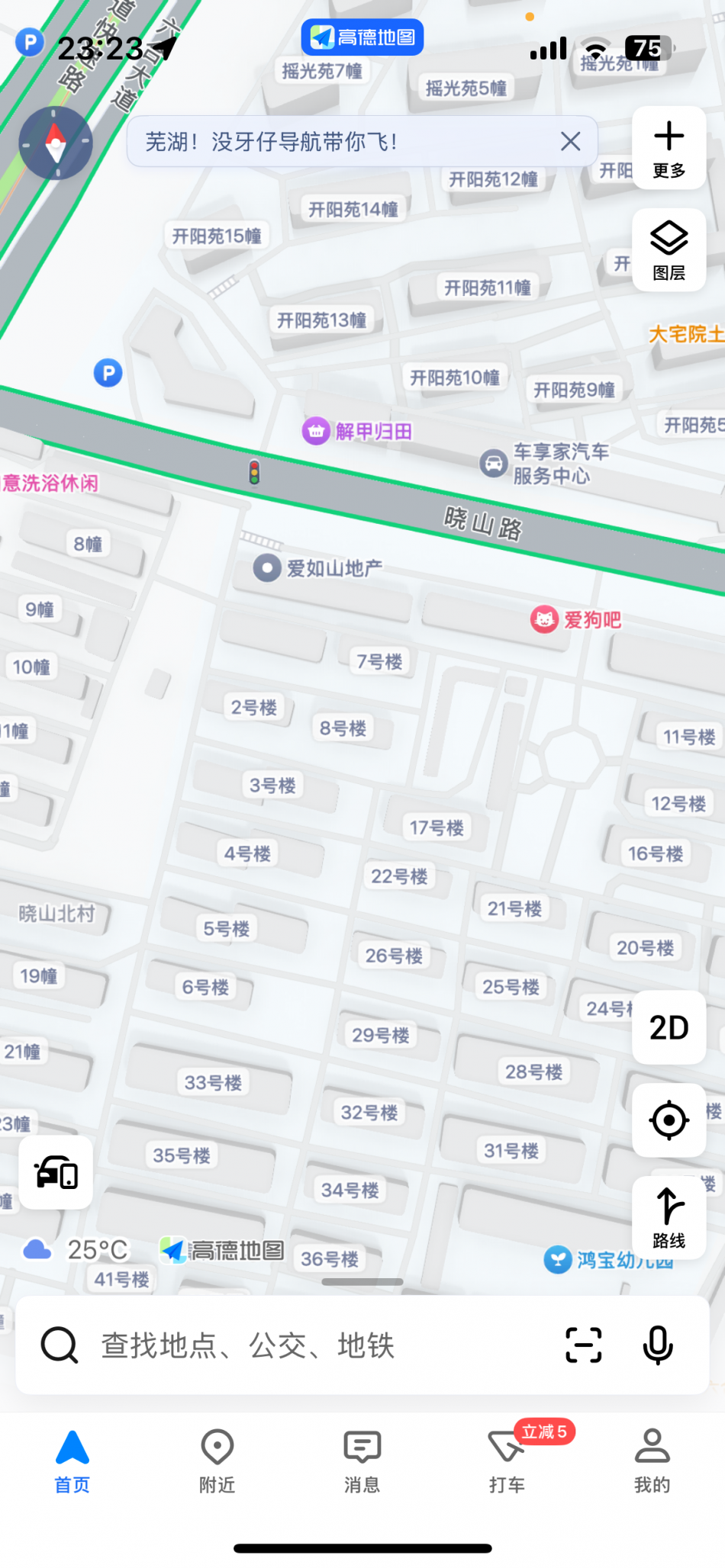Open the 我的 profile tab

(x=652, y=1460)
